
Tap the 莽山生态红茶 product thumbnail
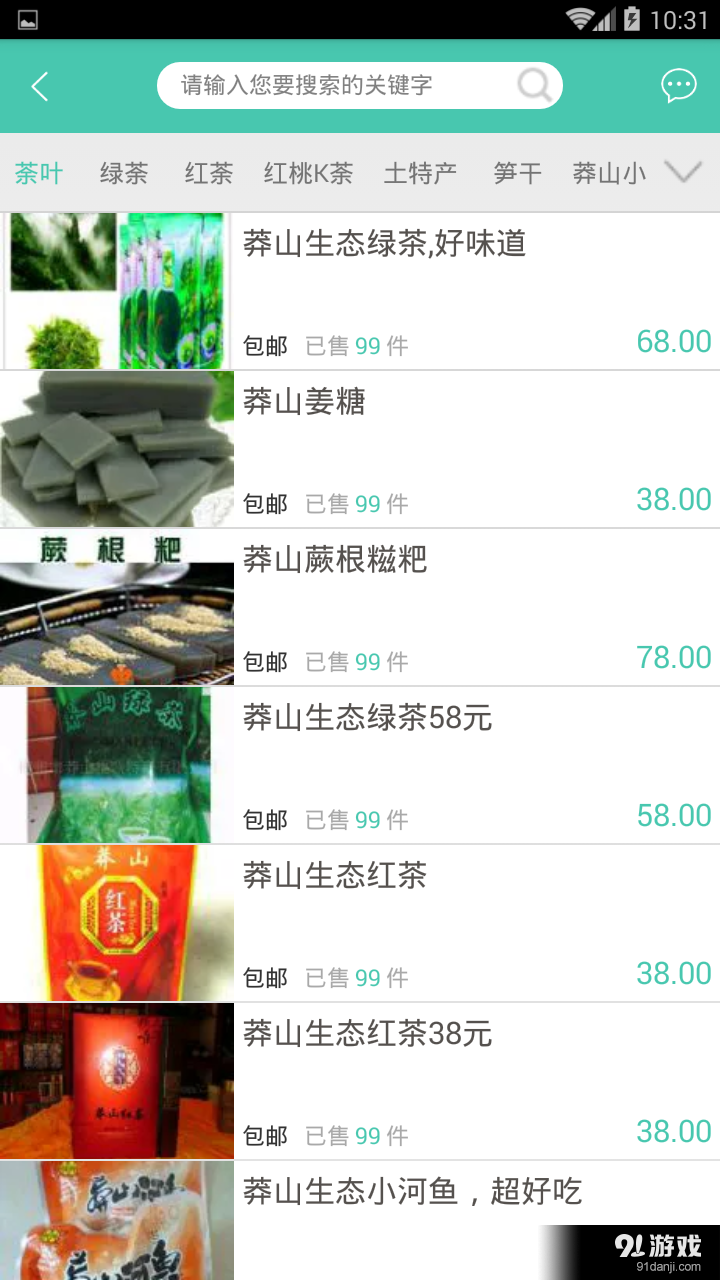116,922
